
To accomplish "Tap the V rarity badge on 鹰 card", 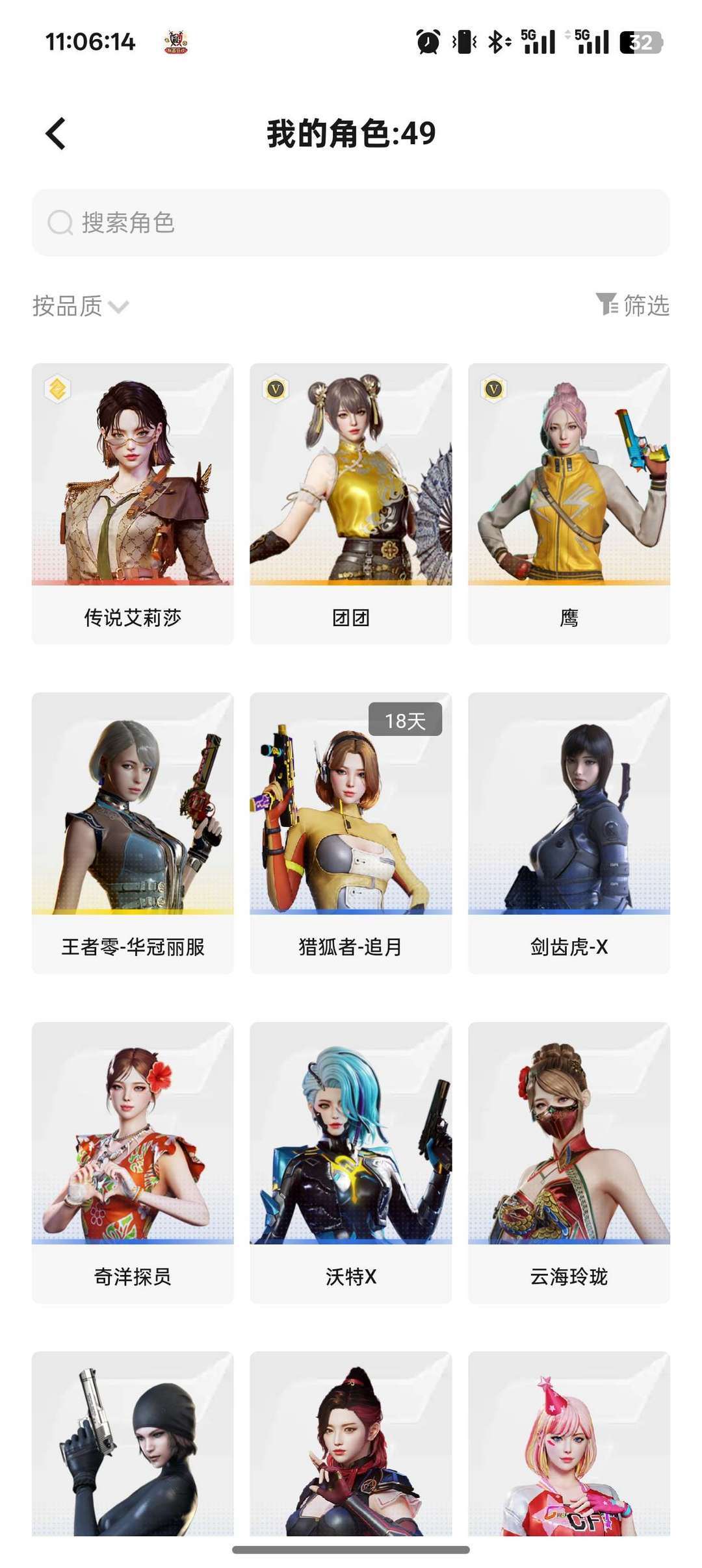I will pyautogui.click(x=493, y=390).
